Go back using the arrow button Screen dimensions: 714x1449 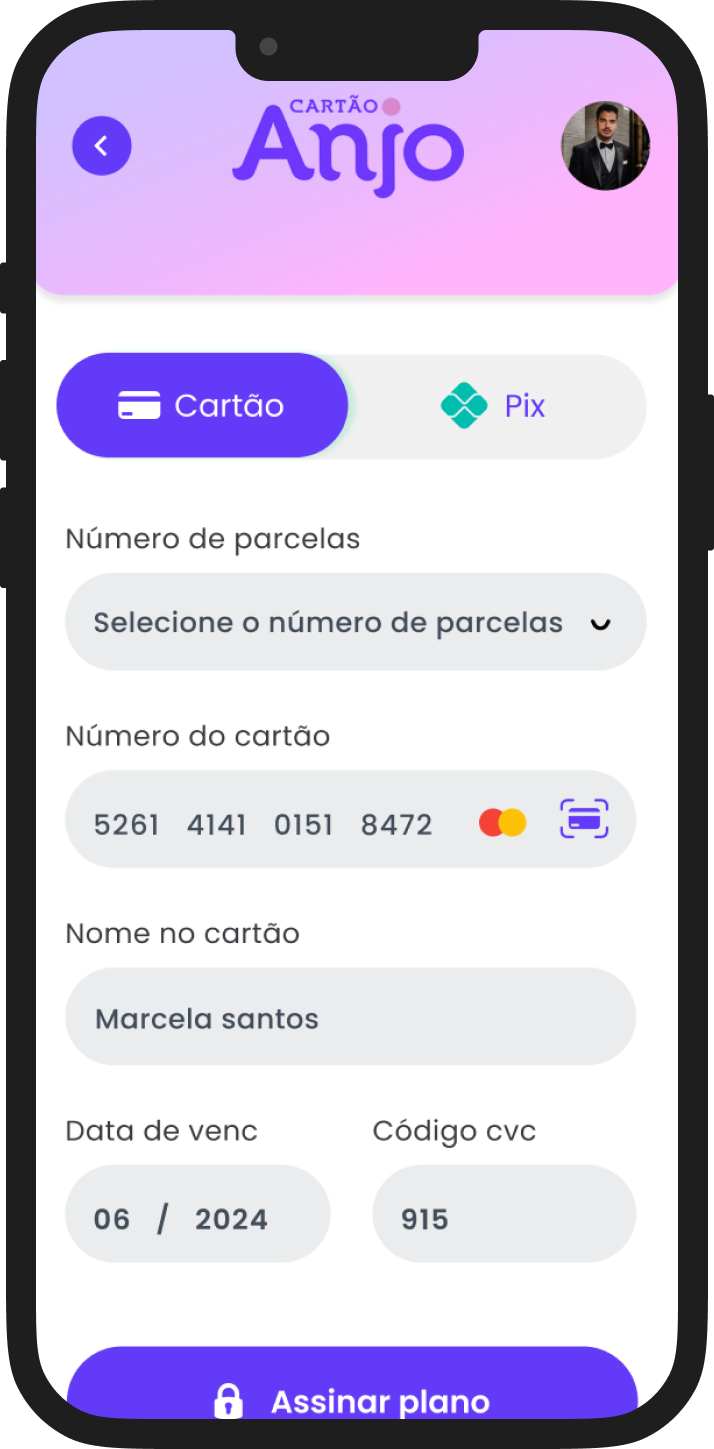[x=102, y=146]
